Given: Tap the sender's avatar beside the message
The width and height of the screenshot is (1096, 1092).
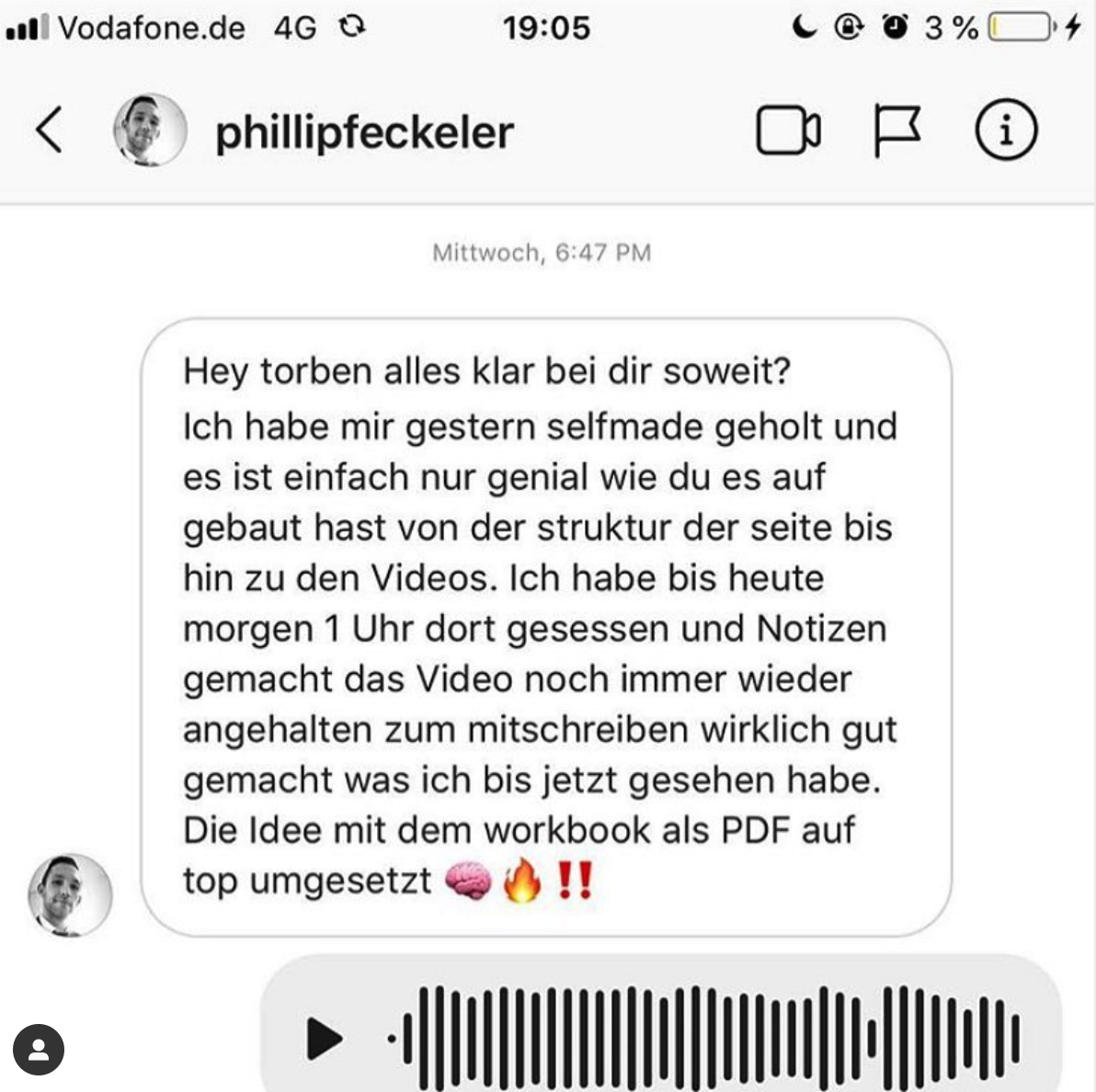Looking at the screenshot, I should click(71, 894).
